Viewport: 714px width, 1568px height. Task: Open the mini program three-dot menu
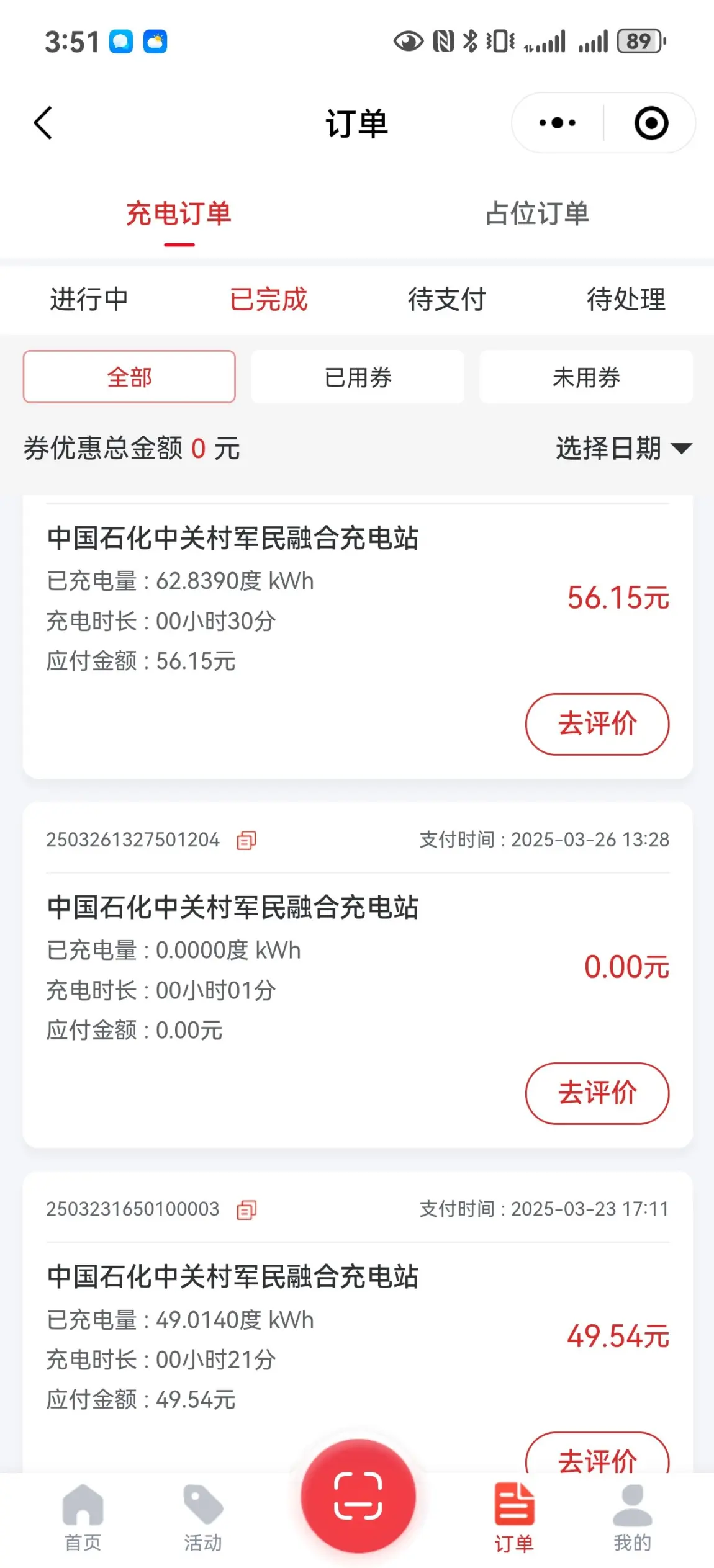coord(558,123)
